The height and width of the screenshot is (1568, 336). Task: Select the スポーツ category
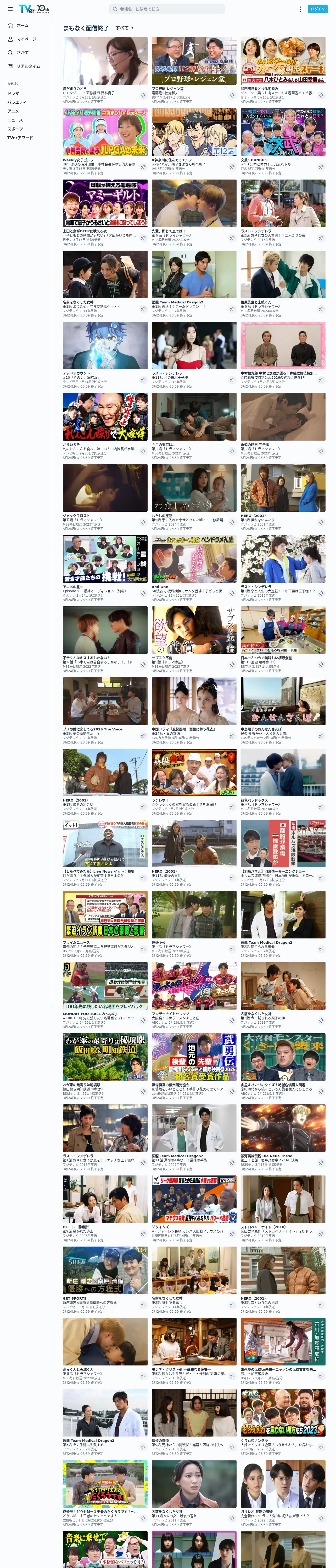pos(15,128)
